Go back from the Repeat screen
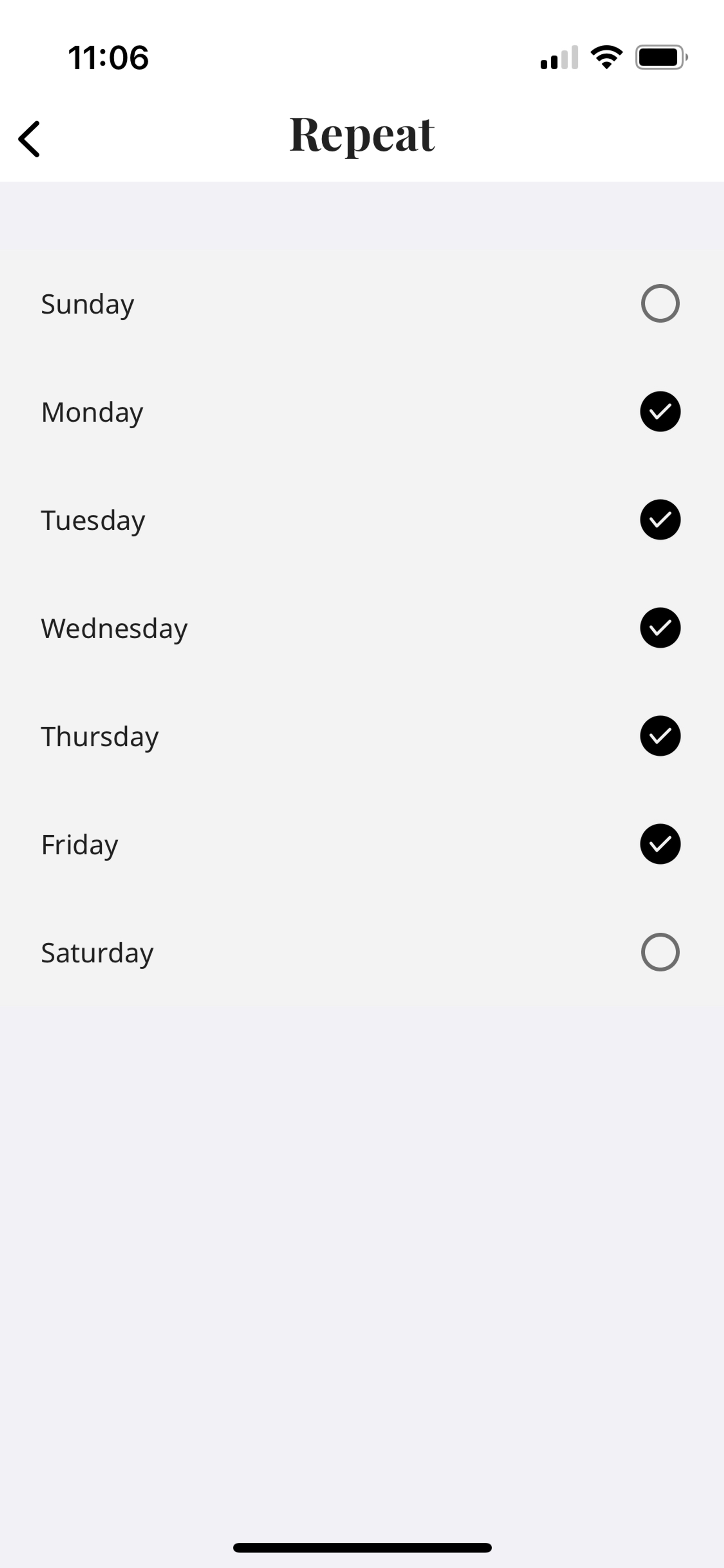 tap(29, 139)
